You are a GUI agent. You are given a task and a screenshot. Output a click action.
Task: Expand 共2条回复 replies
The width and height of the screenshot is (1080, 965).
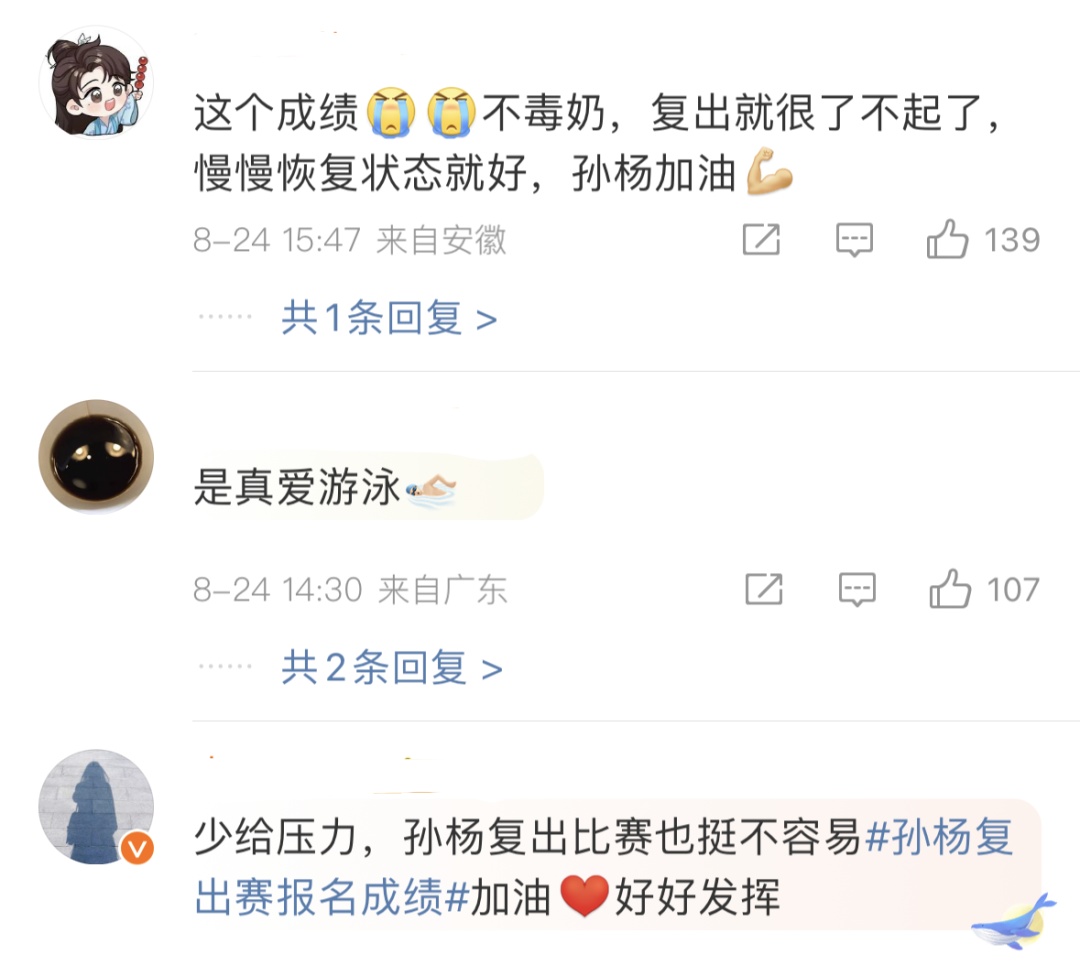coord(391,668)
